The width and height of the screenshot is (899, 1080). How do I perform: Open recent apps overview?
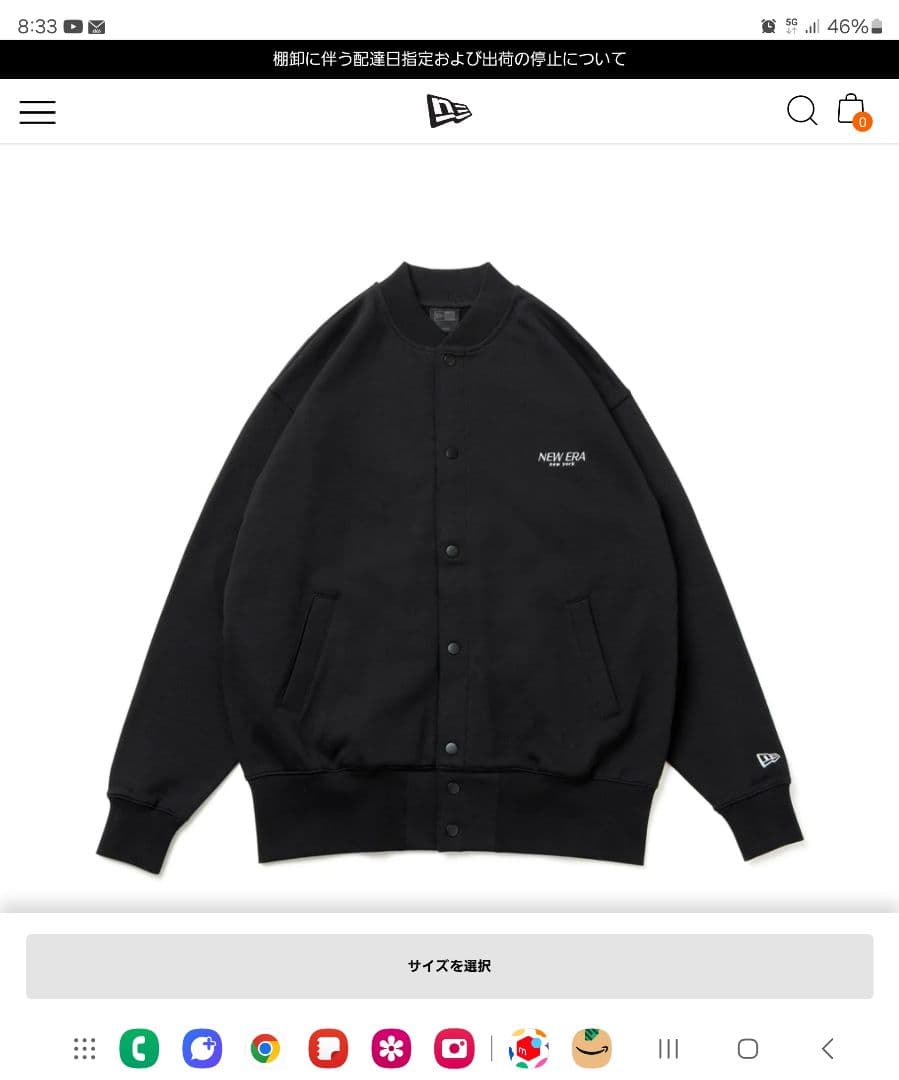[x=667, y=1048]
